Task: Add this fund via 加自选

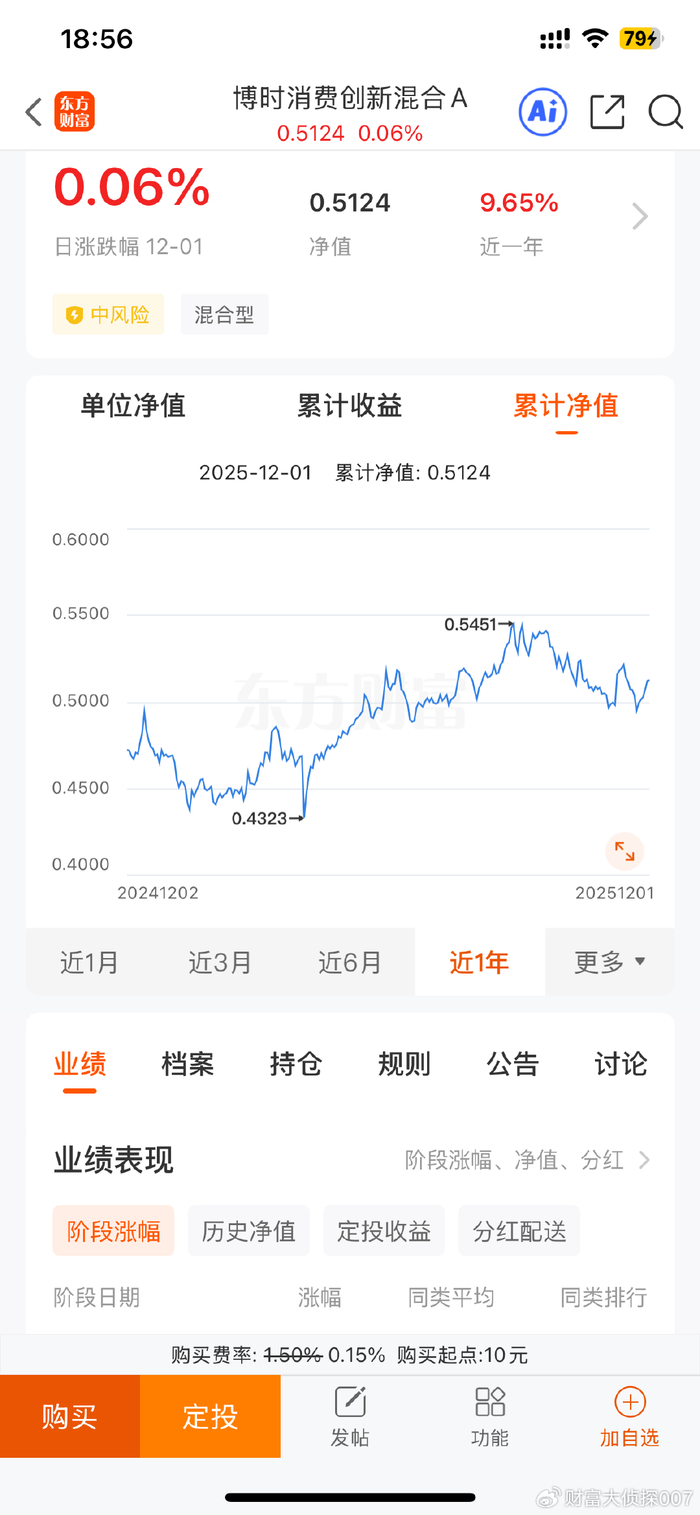Action: point(629,1416)
